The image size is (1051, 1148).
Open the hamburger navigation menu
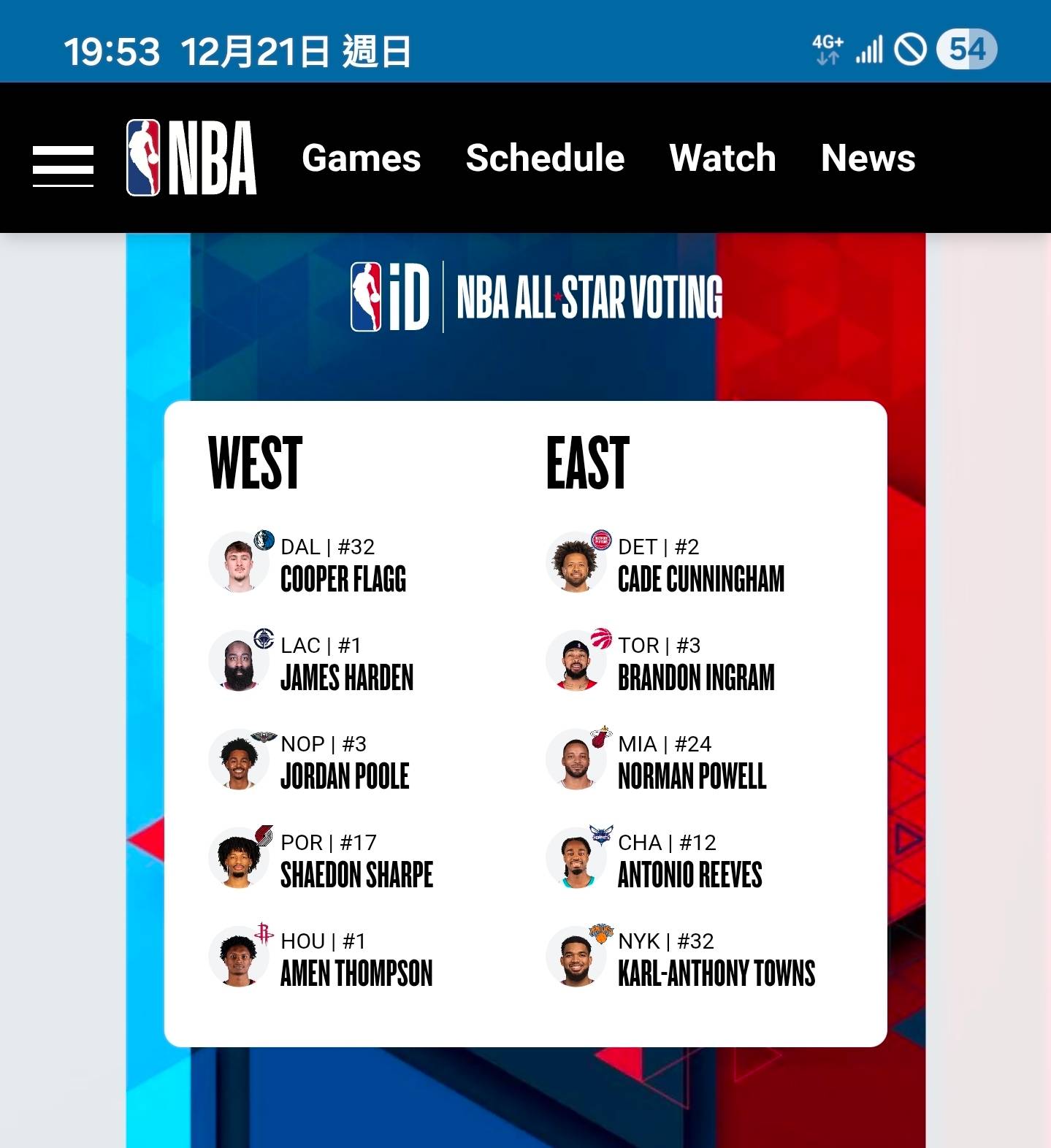[63, 166]
